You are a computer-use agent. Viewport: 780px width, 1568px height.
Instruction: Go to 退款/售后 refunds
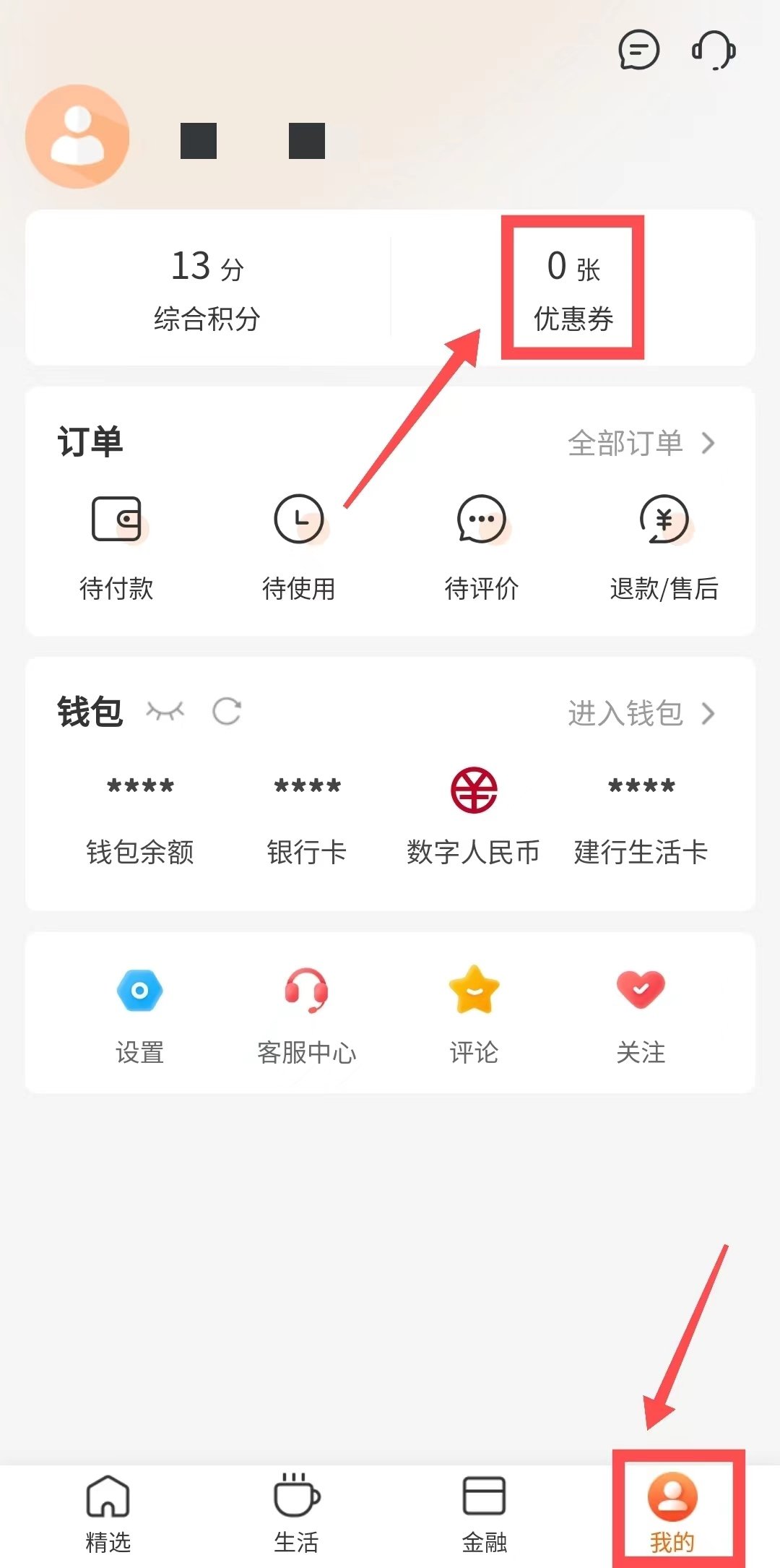(x=664, y=547)
